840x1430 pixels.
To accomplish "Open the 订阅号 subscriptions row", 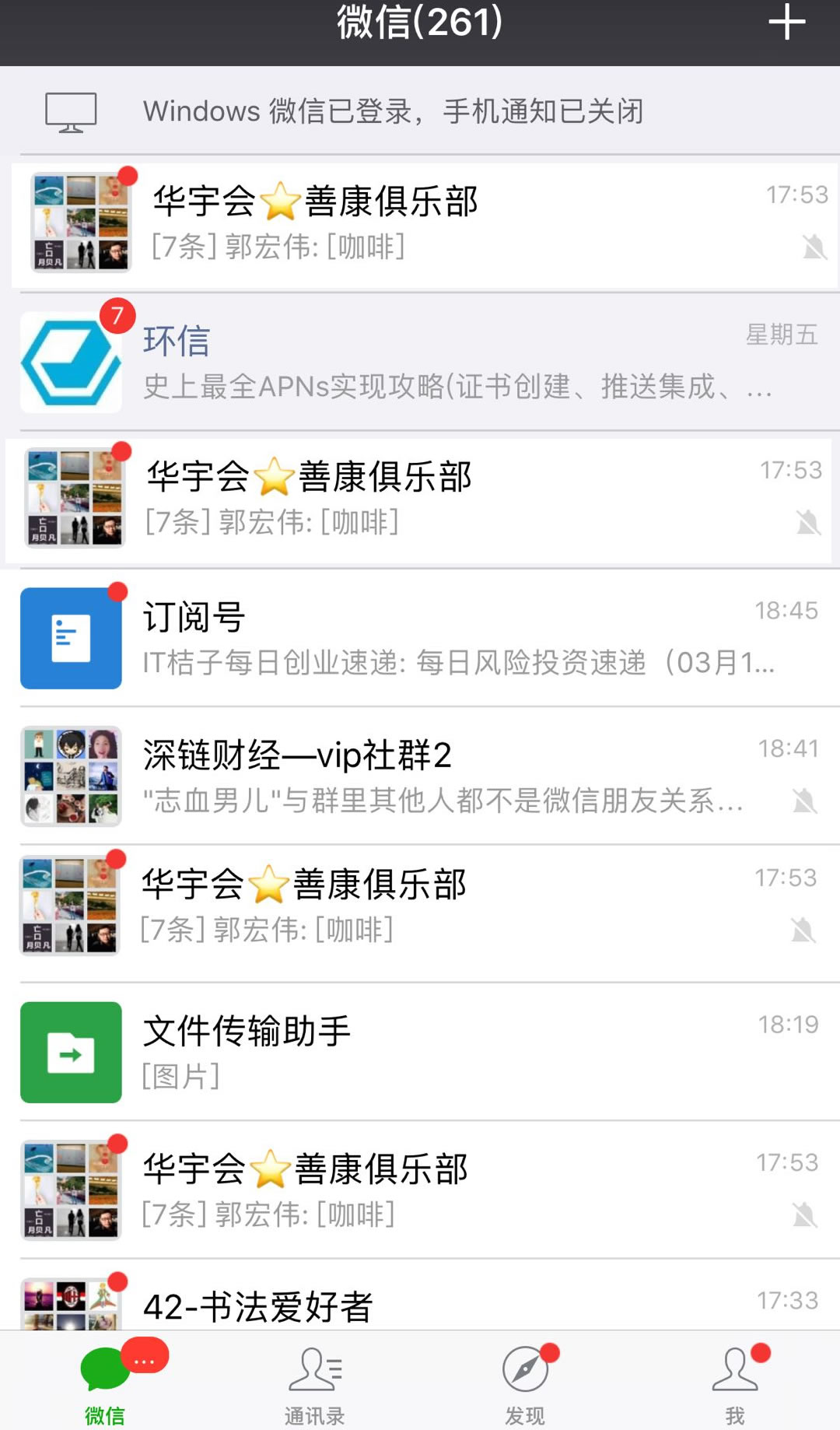I will (420, 638).
